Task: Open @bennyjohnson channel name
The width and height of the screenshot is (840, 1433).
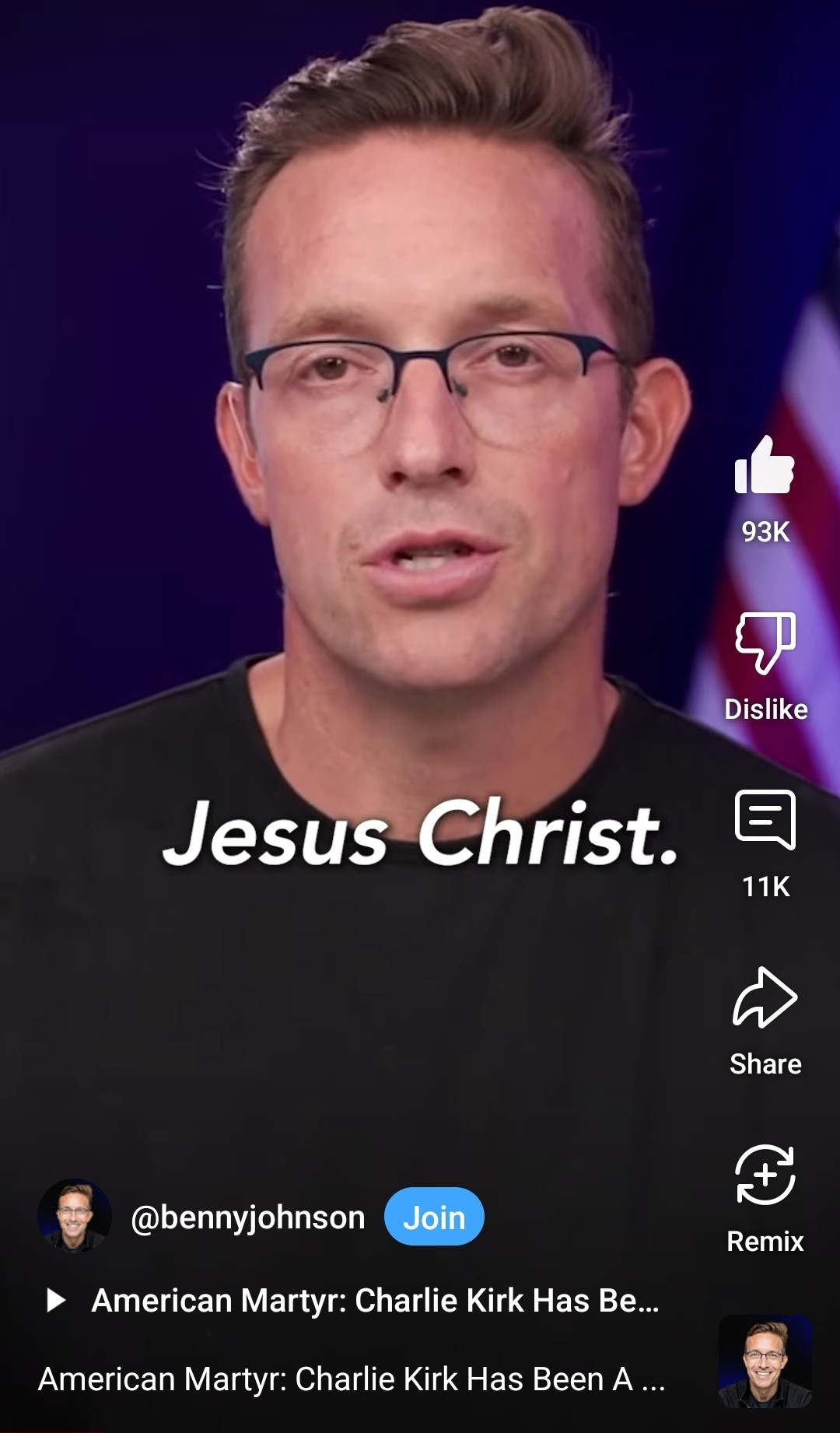Action: [247, 1218]
